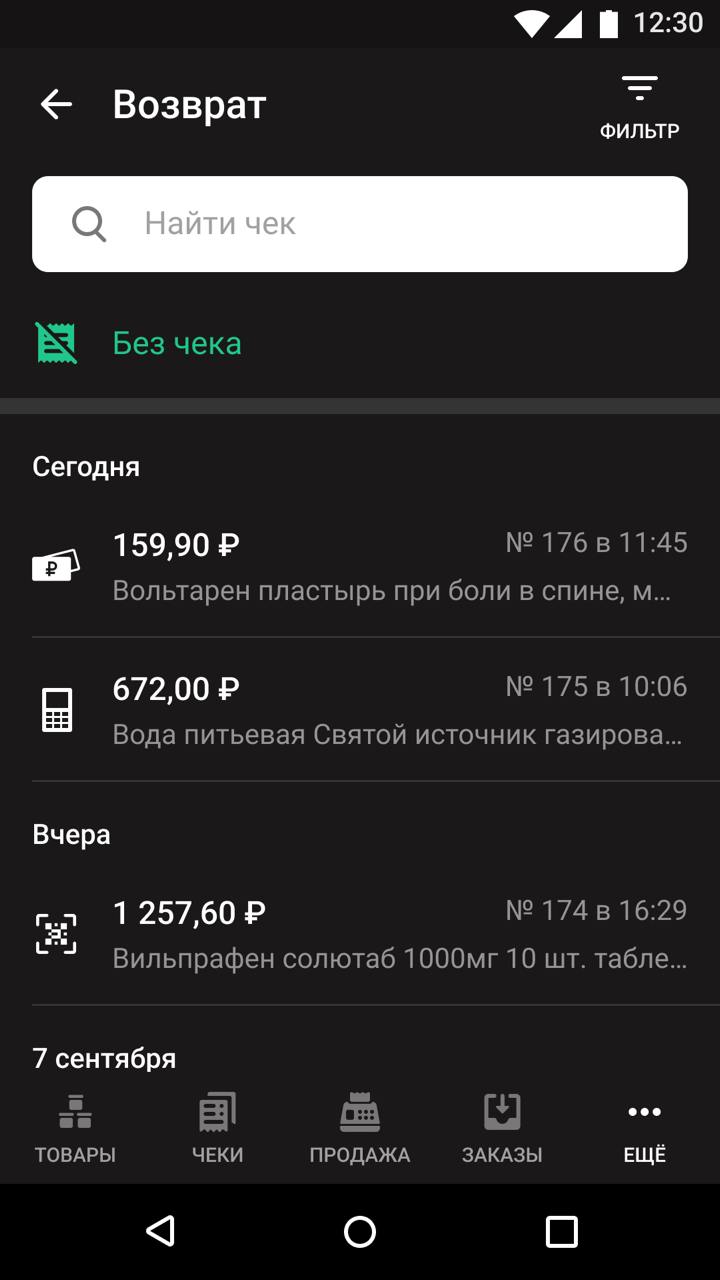Viewport: 720px width, 1280px height.
Task: Tap the system home button
Action: [x=360, y=1232]
